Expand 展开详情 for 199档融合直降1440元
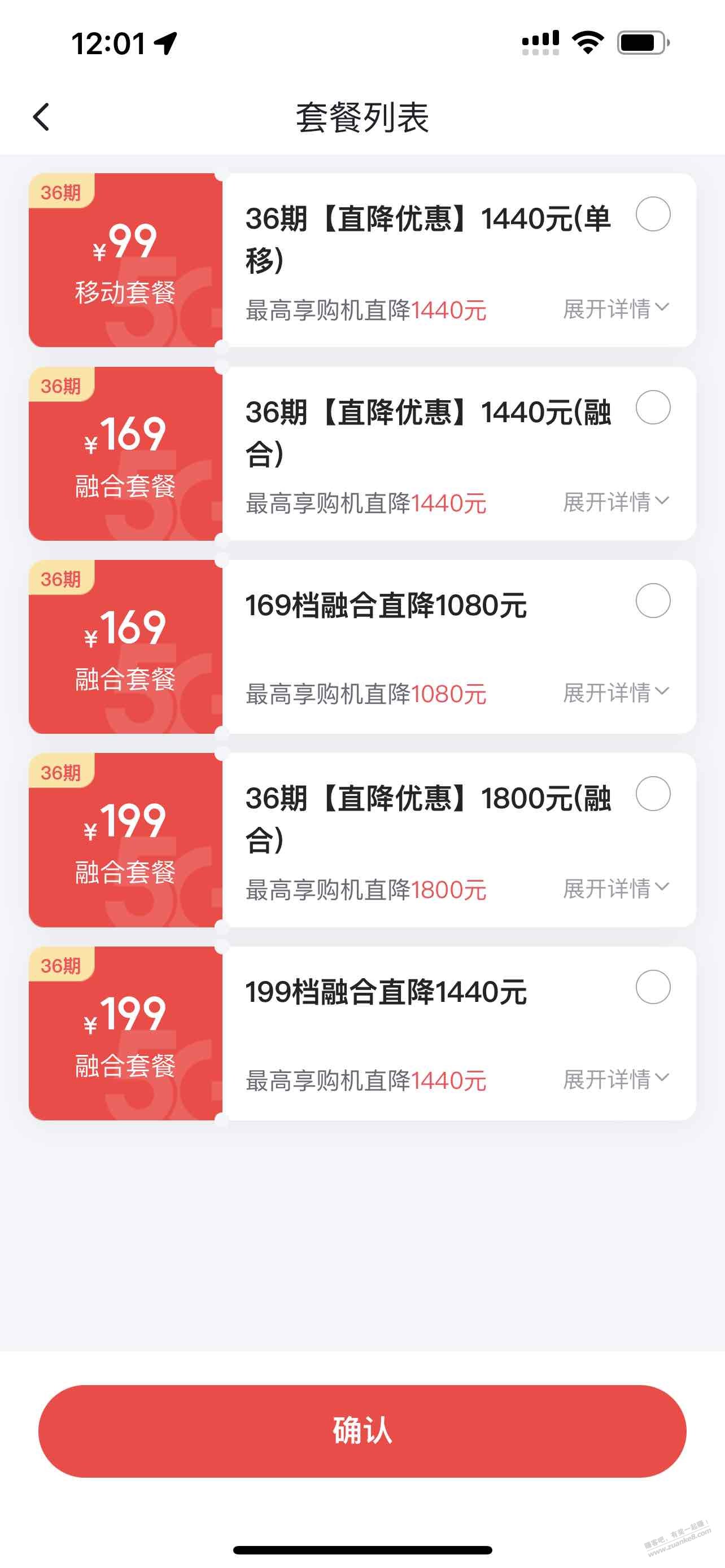 tap(615, 1079)
